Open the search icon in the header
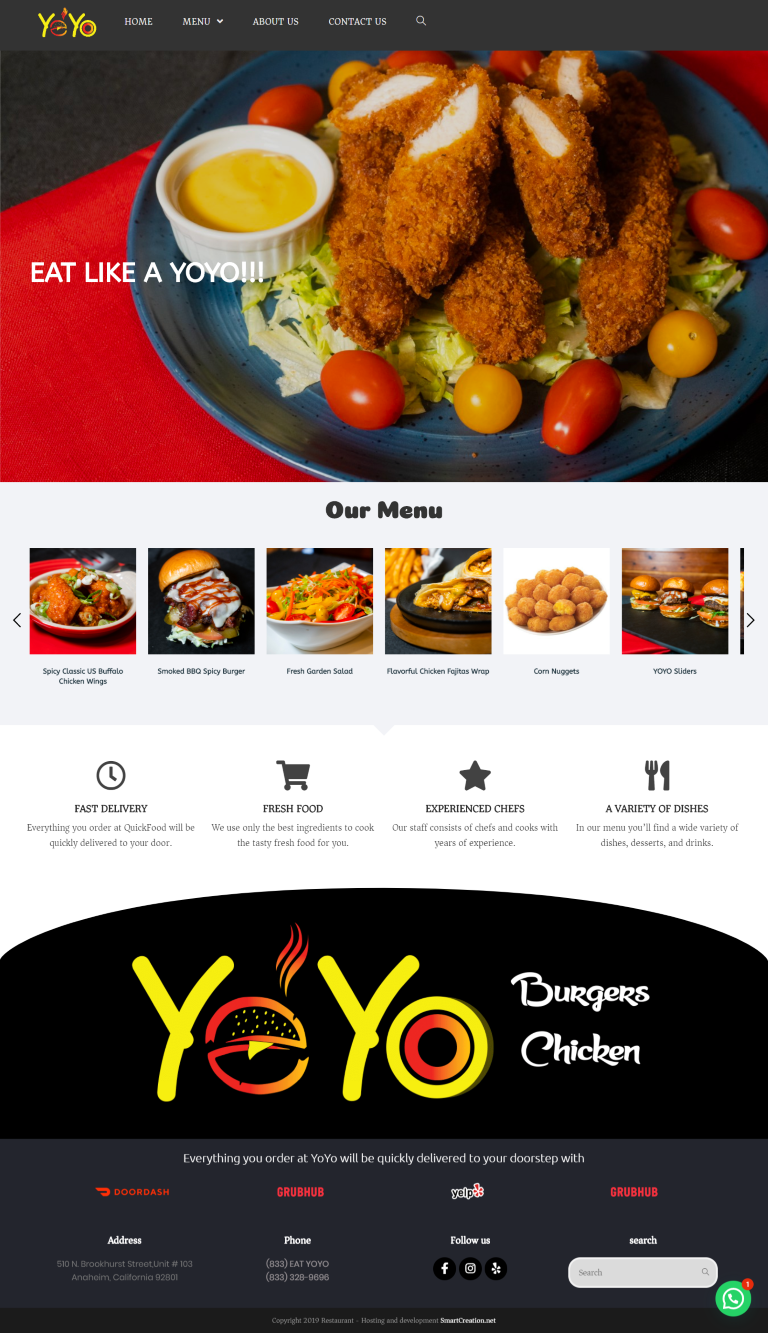The image size is (768, 1333). coord(421,21)
